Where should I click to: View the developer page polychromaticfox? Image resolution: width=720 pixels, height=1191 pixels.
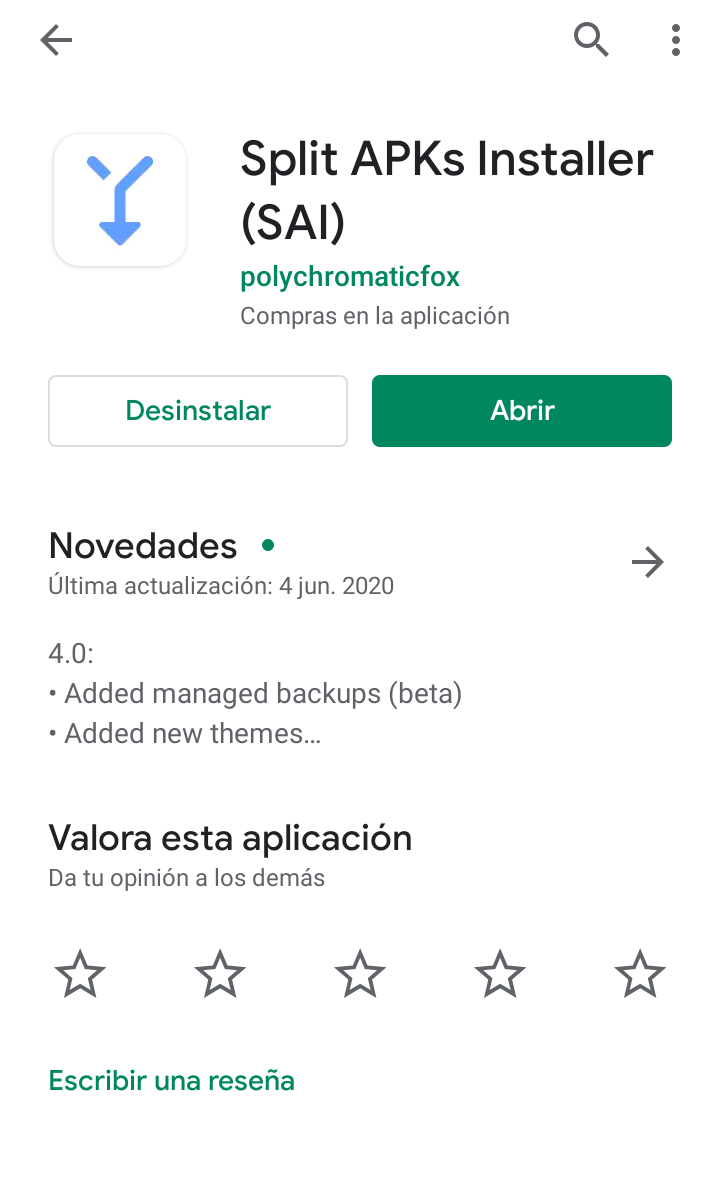350,276
